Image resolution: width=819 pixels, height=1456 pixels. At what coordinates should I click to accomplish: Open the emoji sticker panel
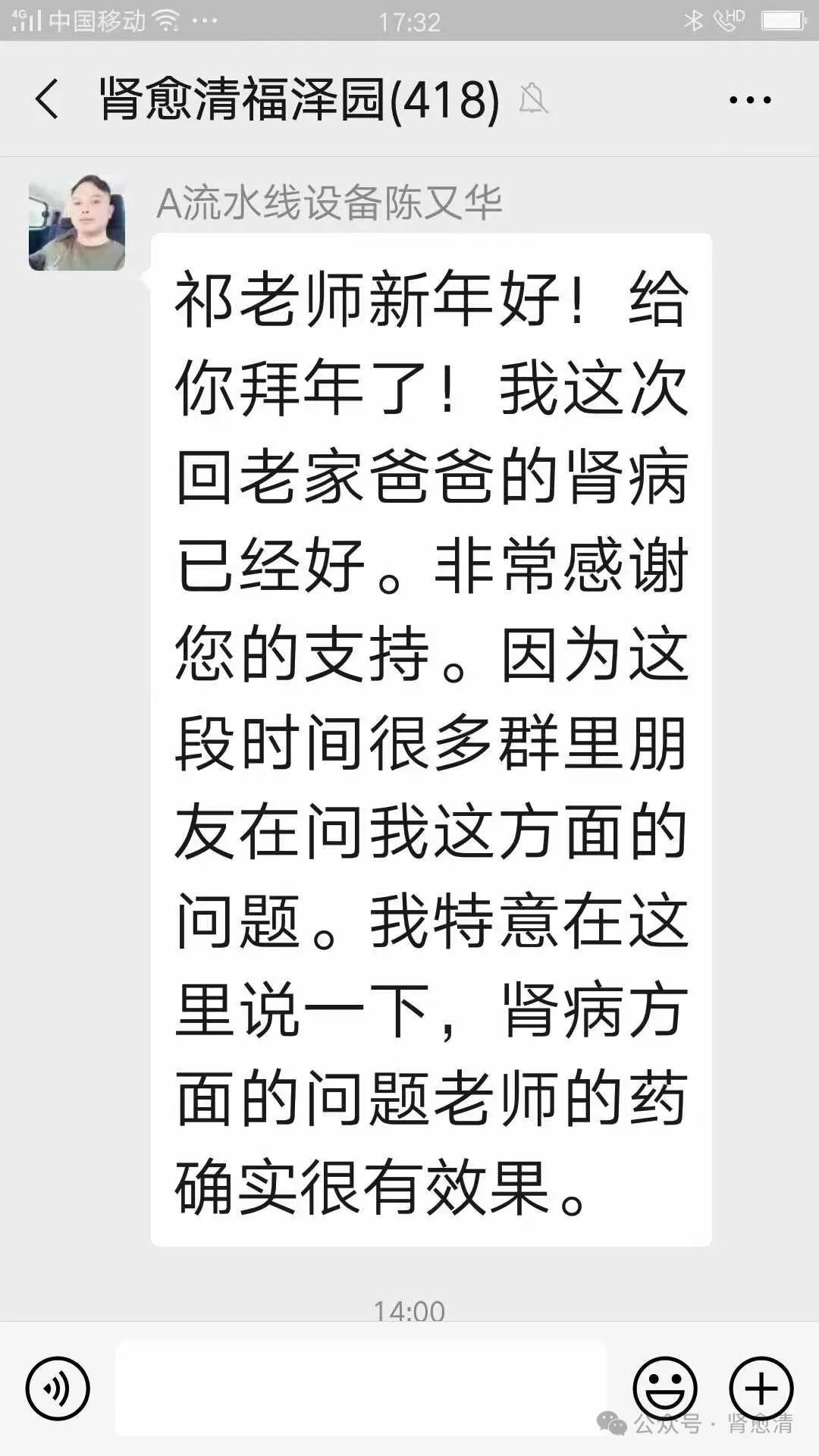665,1389
